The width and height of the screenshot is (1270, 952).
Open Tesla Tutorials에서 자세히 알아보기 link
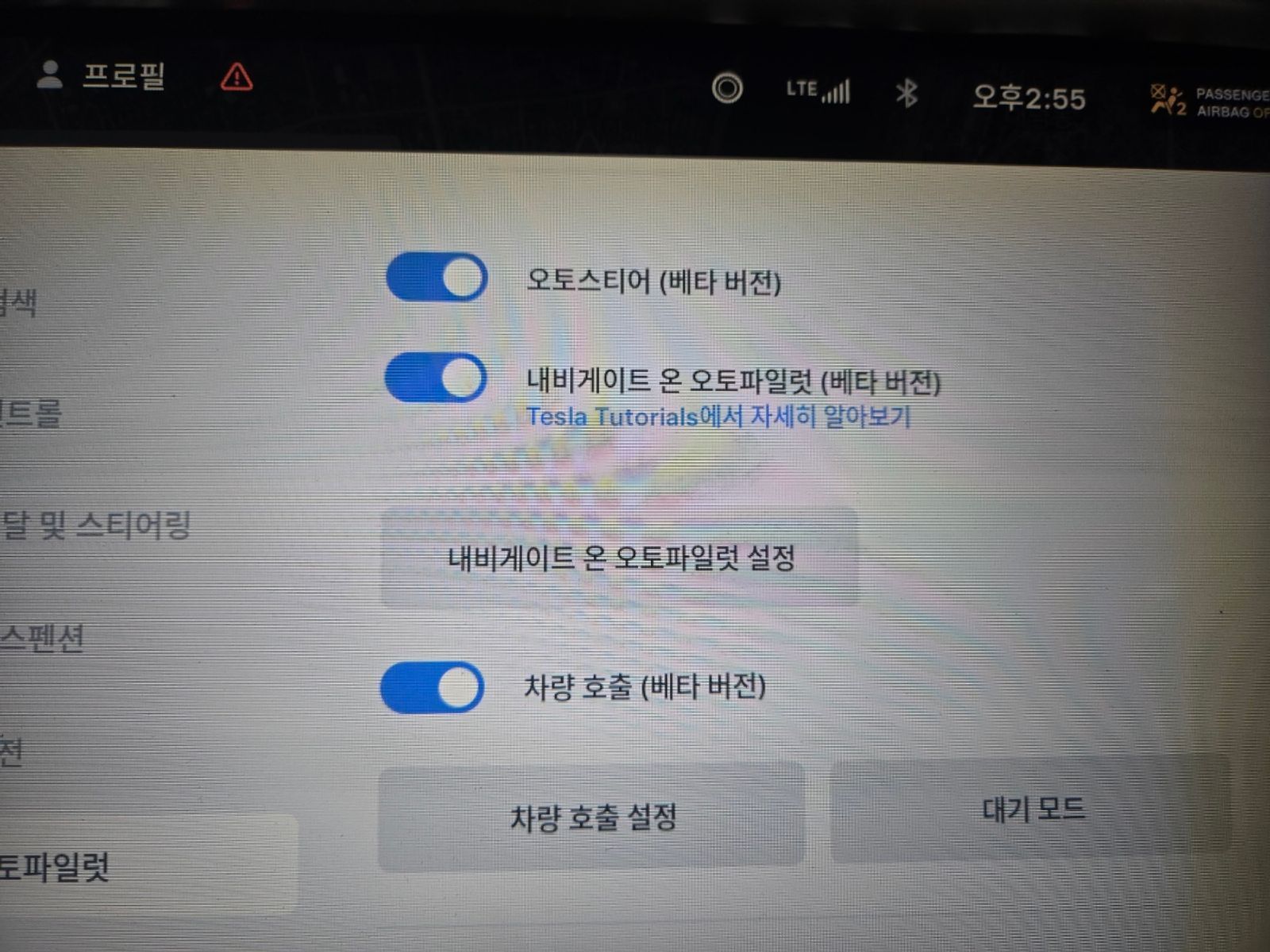(718, 416)
